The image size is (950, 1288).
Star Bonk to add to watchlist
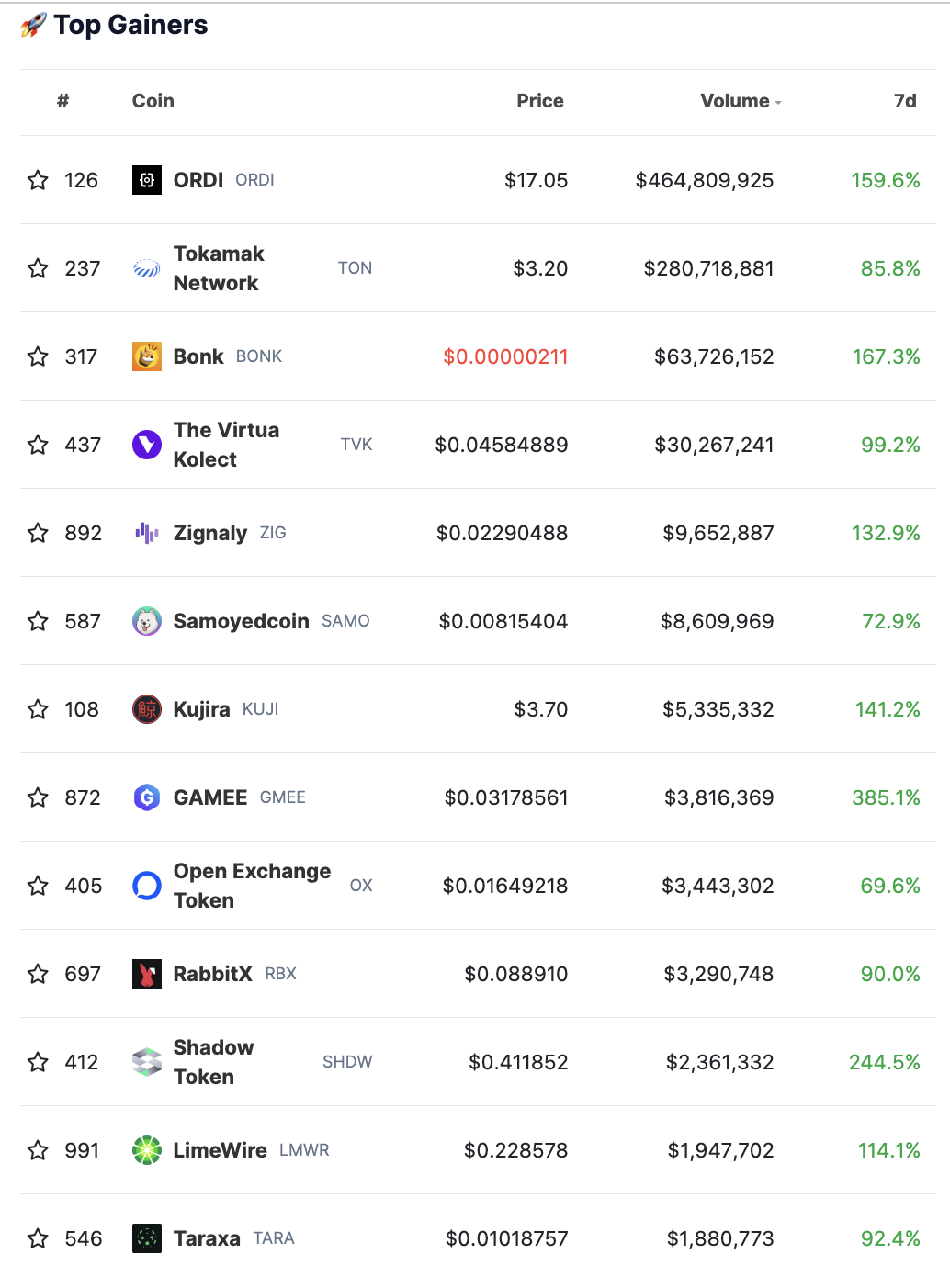pyautogui.click(x=38, y=356)
